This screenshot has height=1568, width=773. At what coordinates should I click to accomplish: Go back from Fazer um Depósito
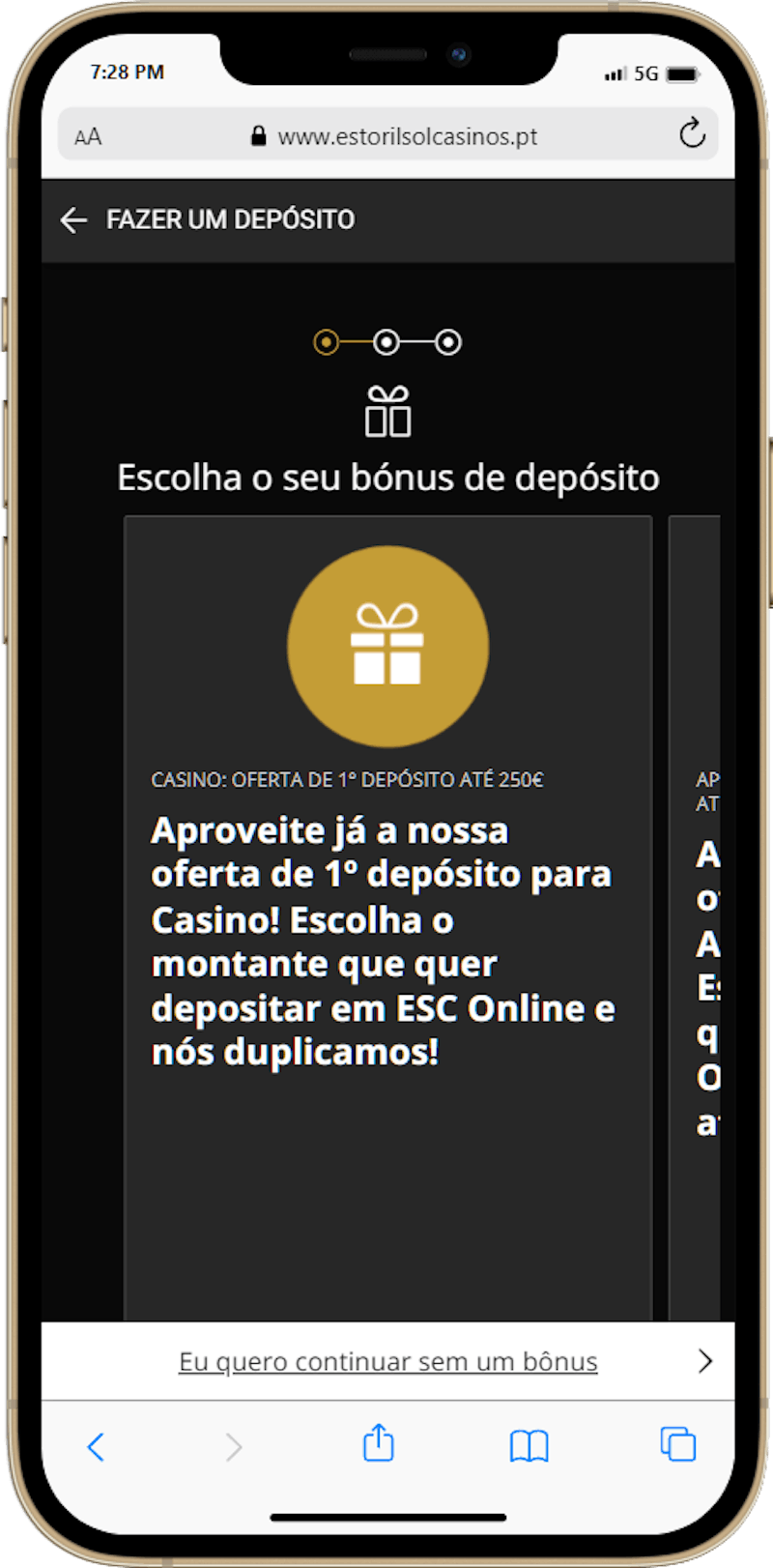tap(73, 220)
